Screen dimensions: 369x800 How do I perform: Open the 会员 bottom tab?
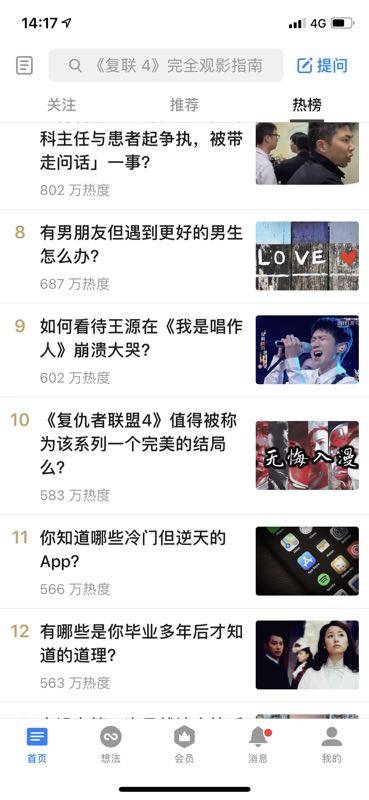point(184,746)
